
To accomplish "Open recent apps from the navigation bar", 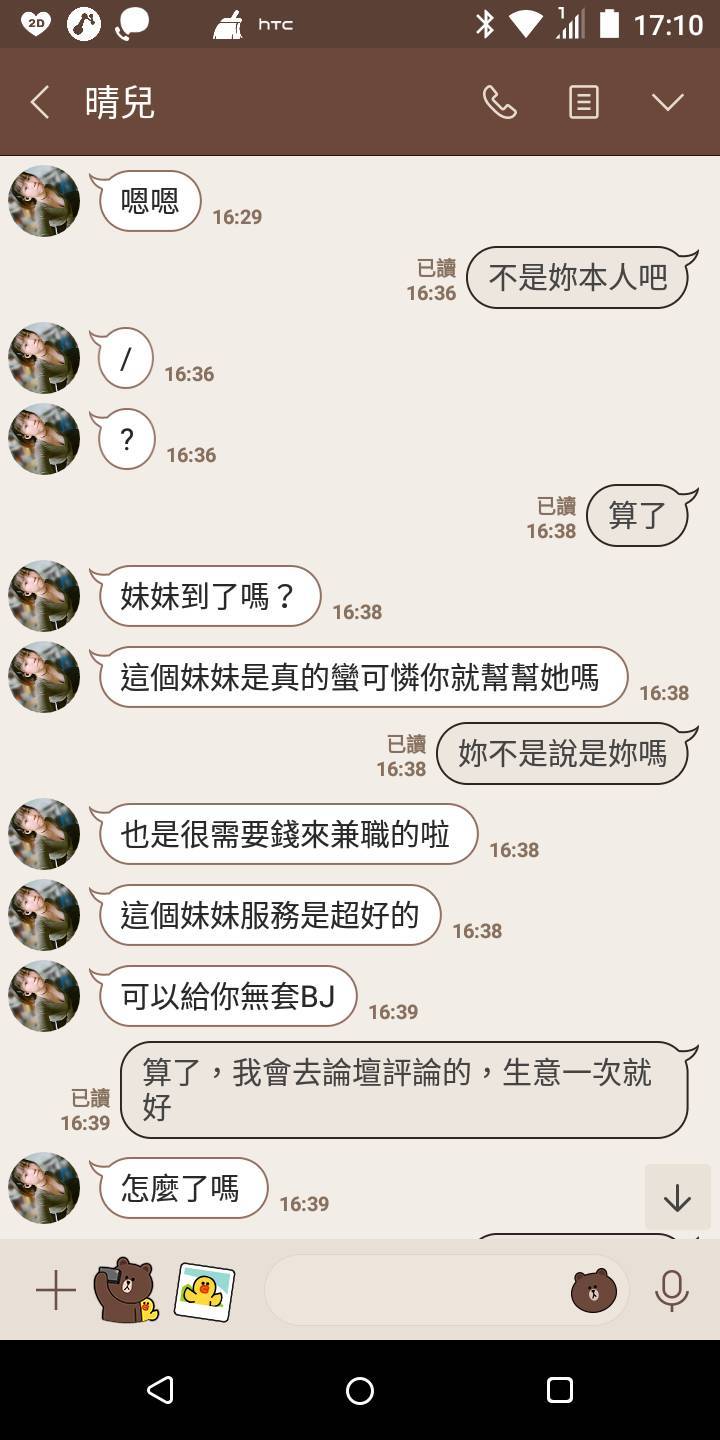I will pos(560,1390).
